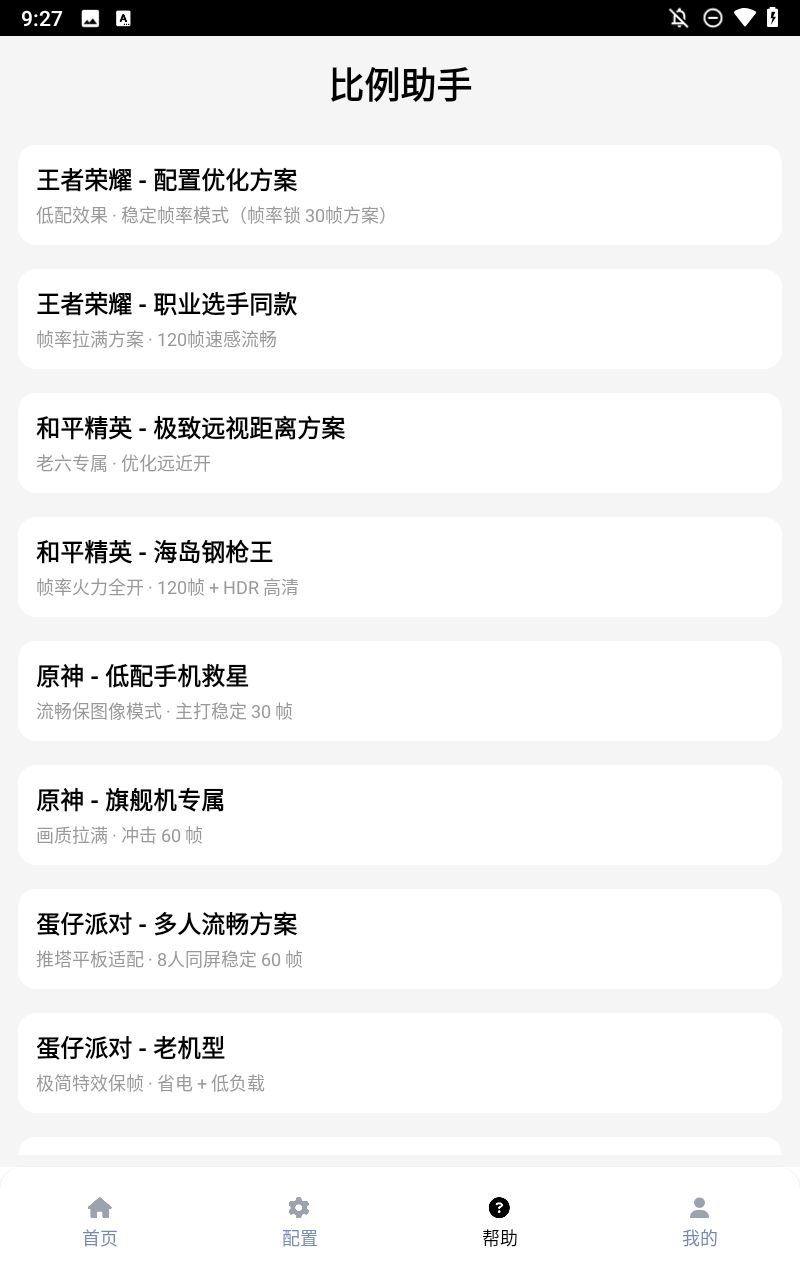
Task: Open 和平精英 - 极致远视距离方案
Action: [x=400, y=443]
